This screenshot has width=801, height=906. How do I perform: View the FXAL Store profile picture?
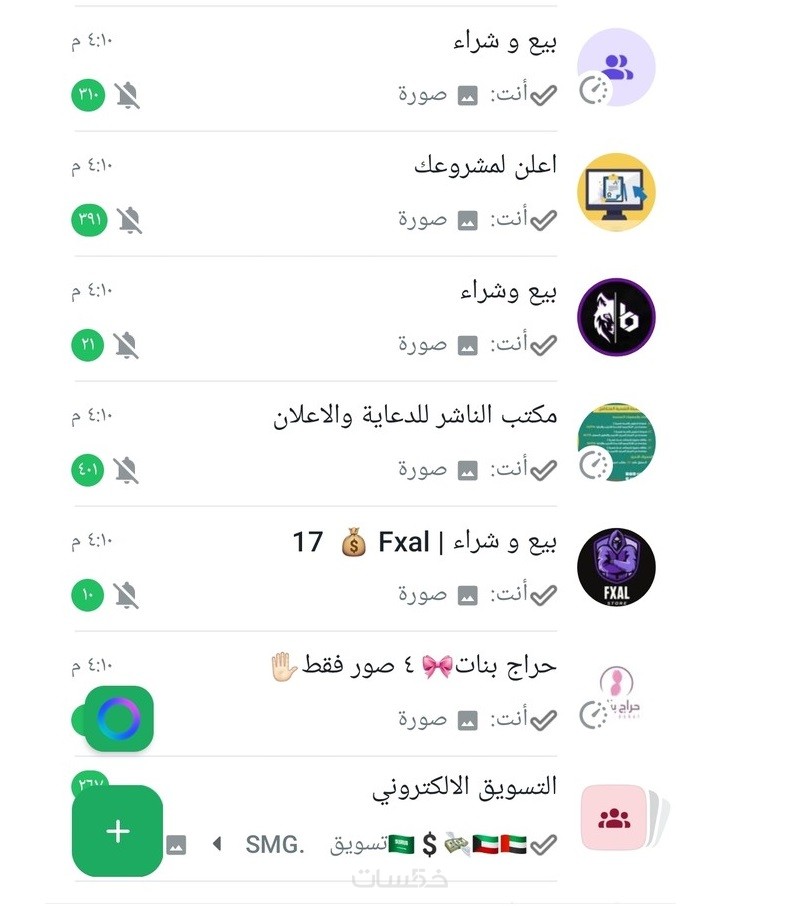click(616, 567)
